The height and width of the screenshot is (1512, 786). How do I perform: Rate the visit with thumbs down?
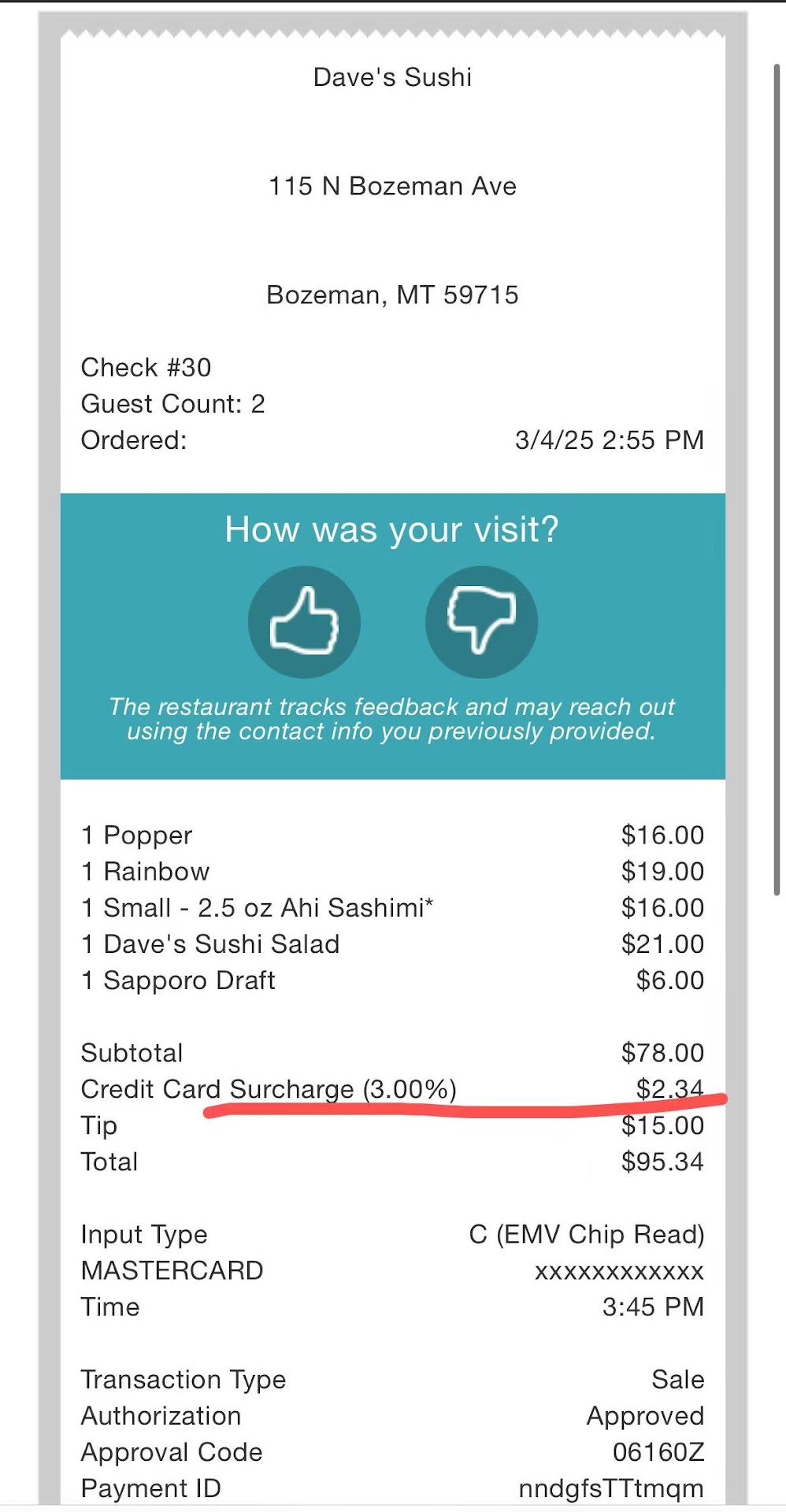[481, 621]
